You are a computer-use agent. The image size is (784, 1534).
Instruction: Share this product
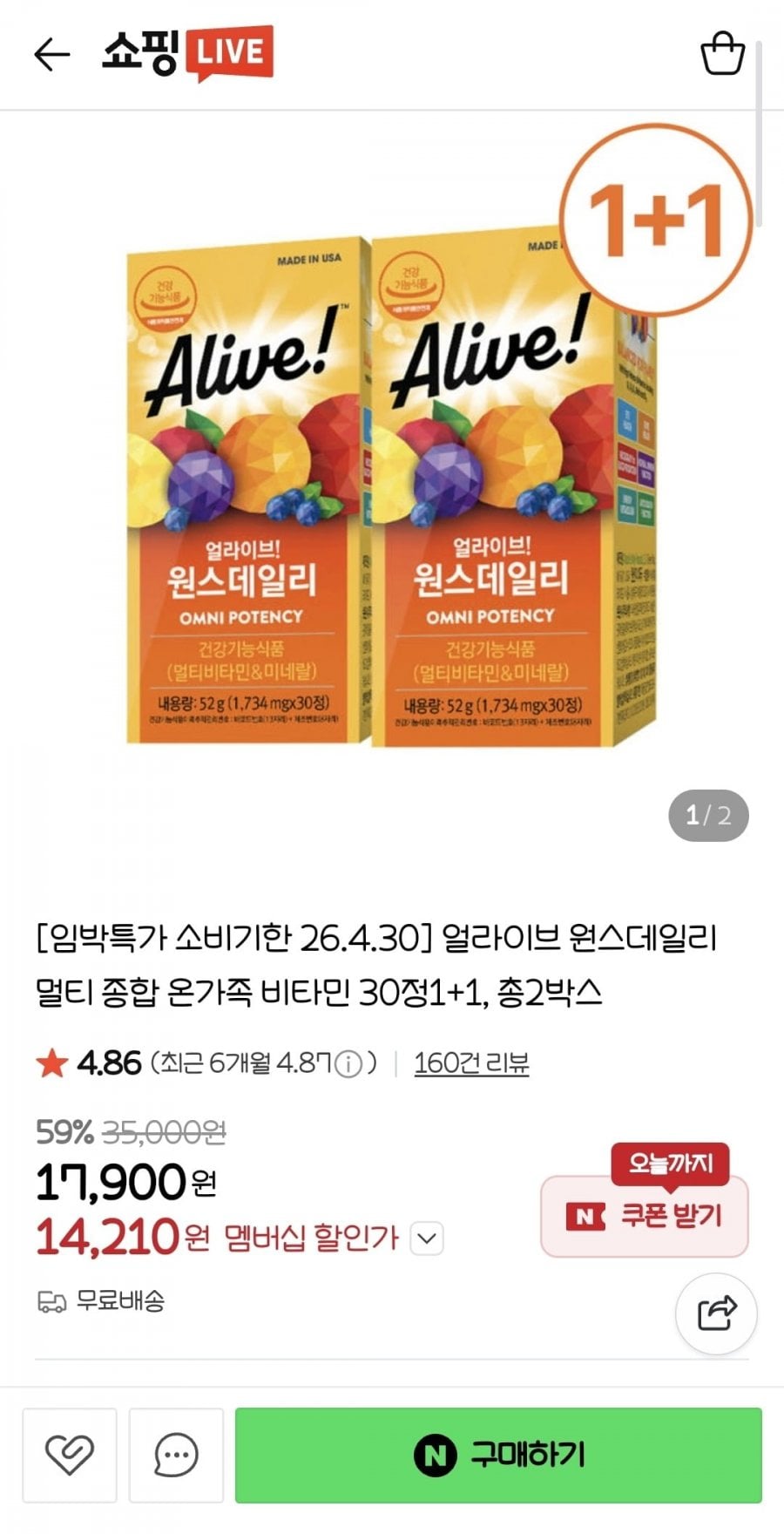tap(716, 1313)
